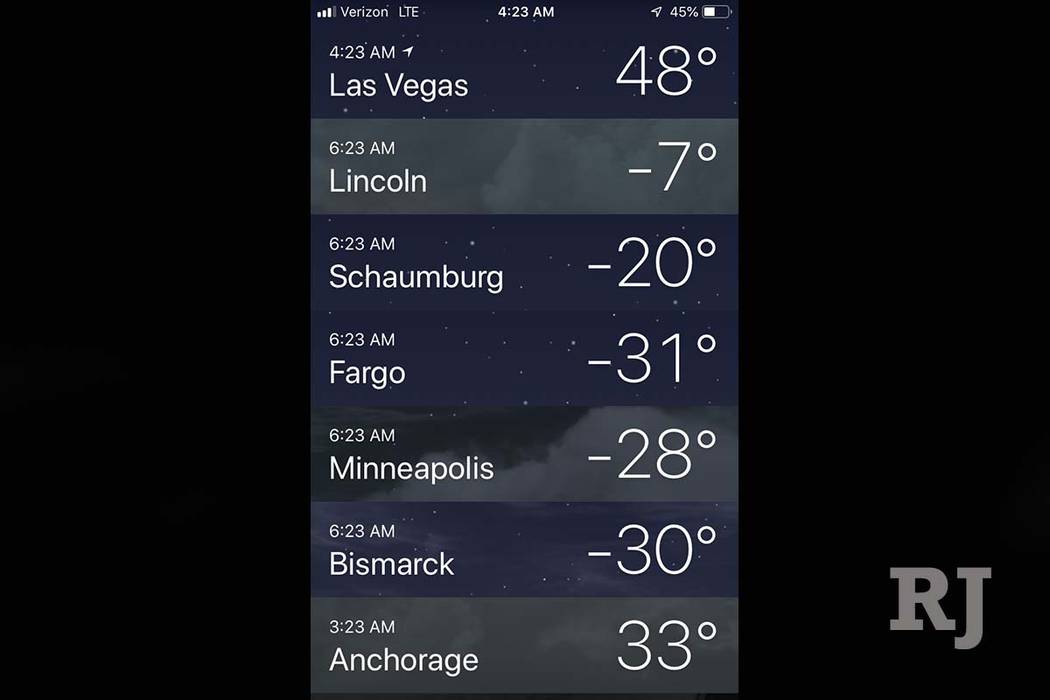Open the Minneapolis forecast
The width and height of the screenshot is (1050, 700).
(x=524, y=454)
